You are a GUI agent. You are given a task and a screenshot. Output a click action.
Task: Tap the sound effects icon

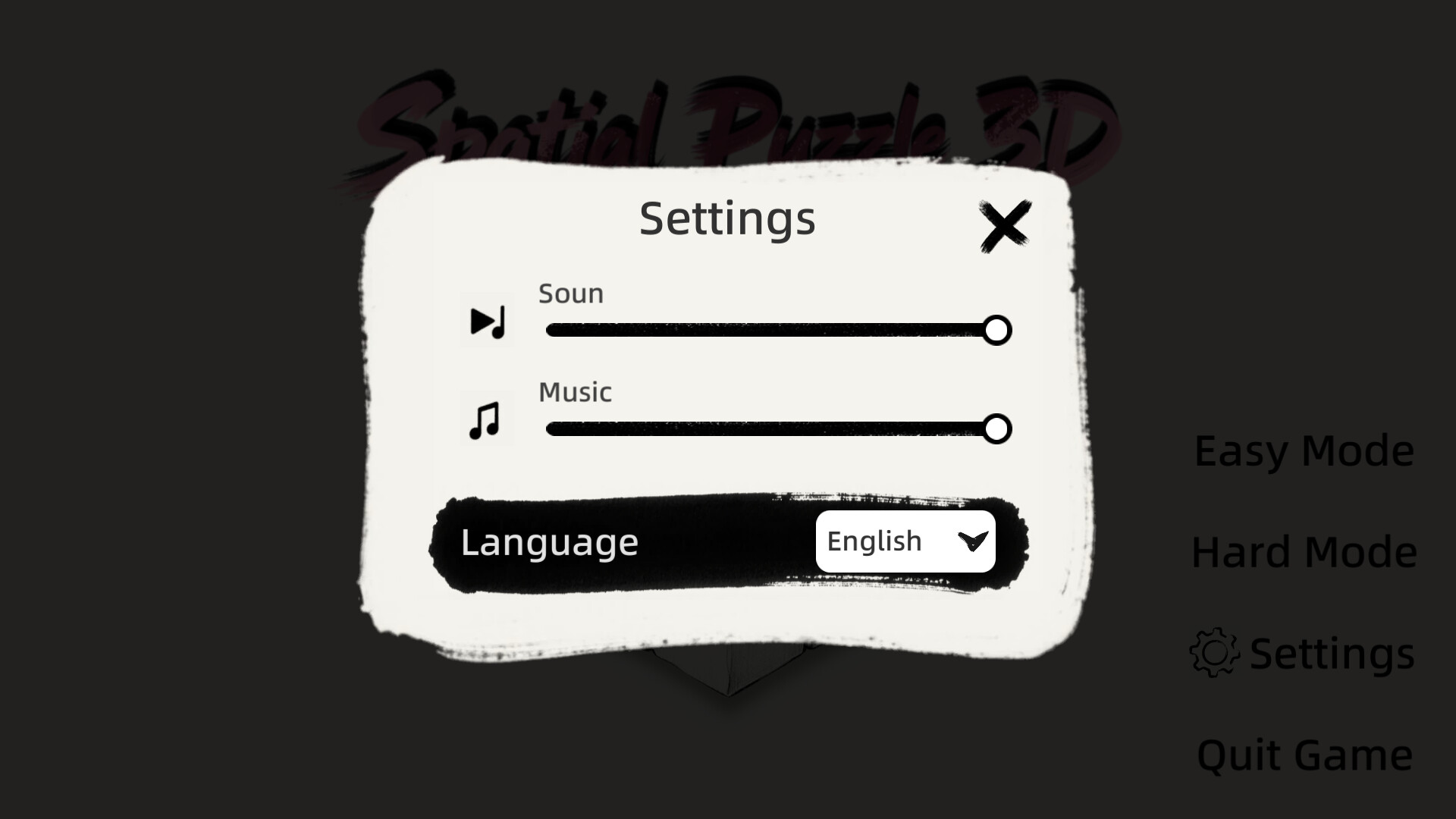tap(487, 322)
